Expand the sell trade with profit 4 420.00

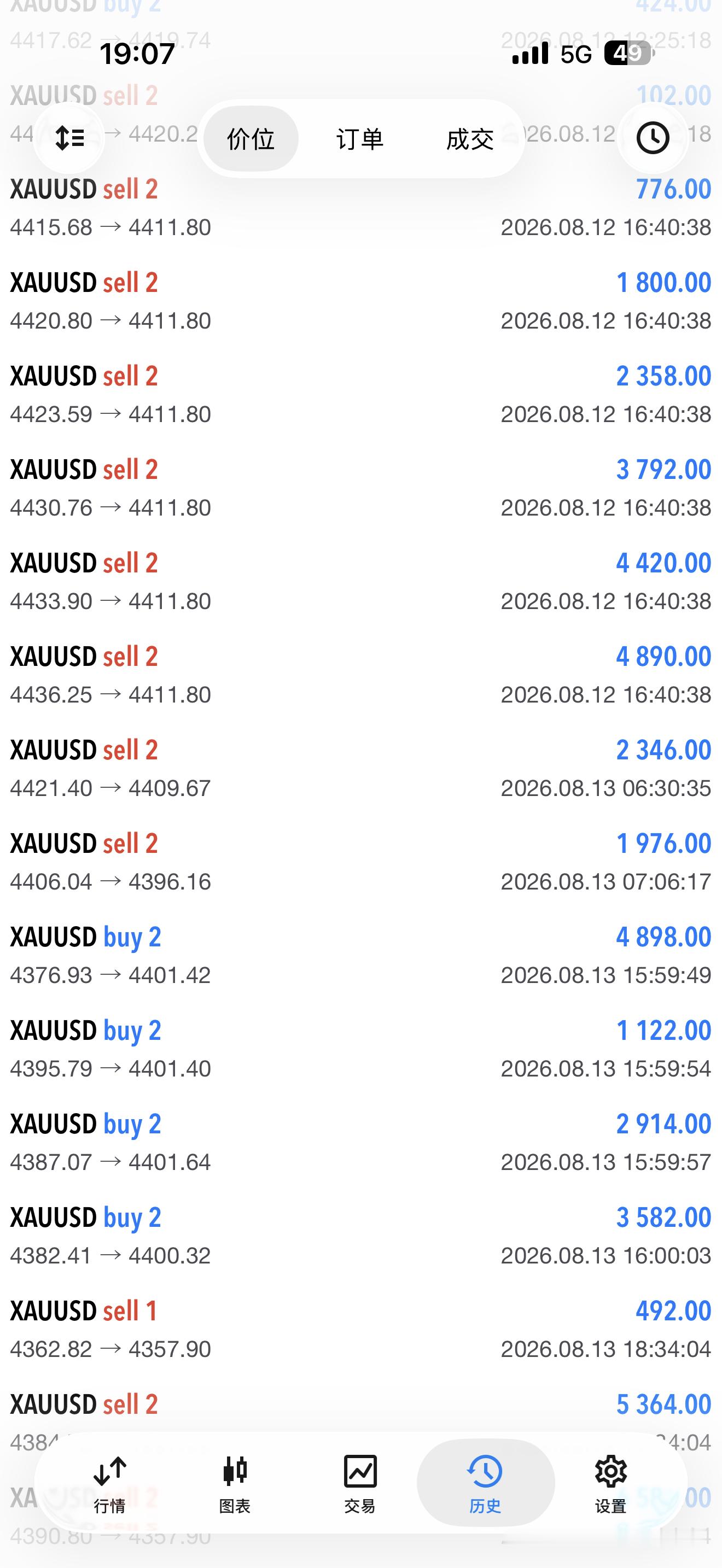coord(361,581)
